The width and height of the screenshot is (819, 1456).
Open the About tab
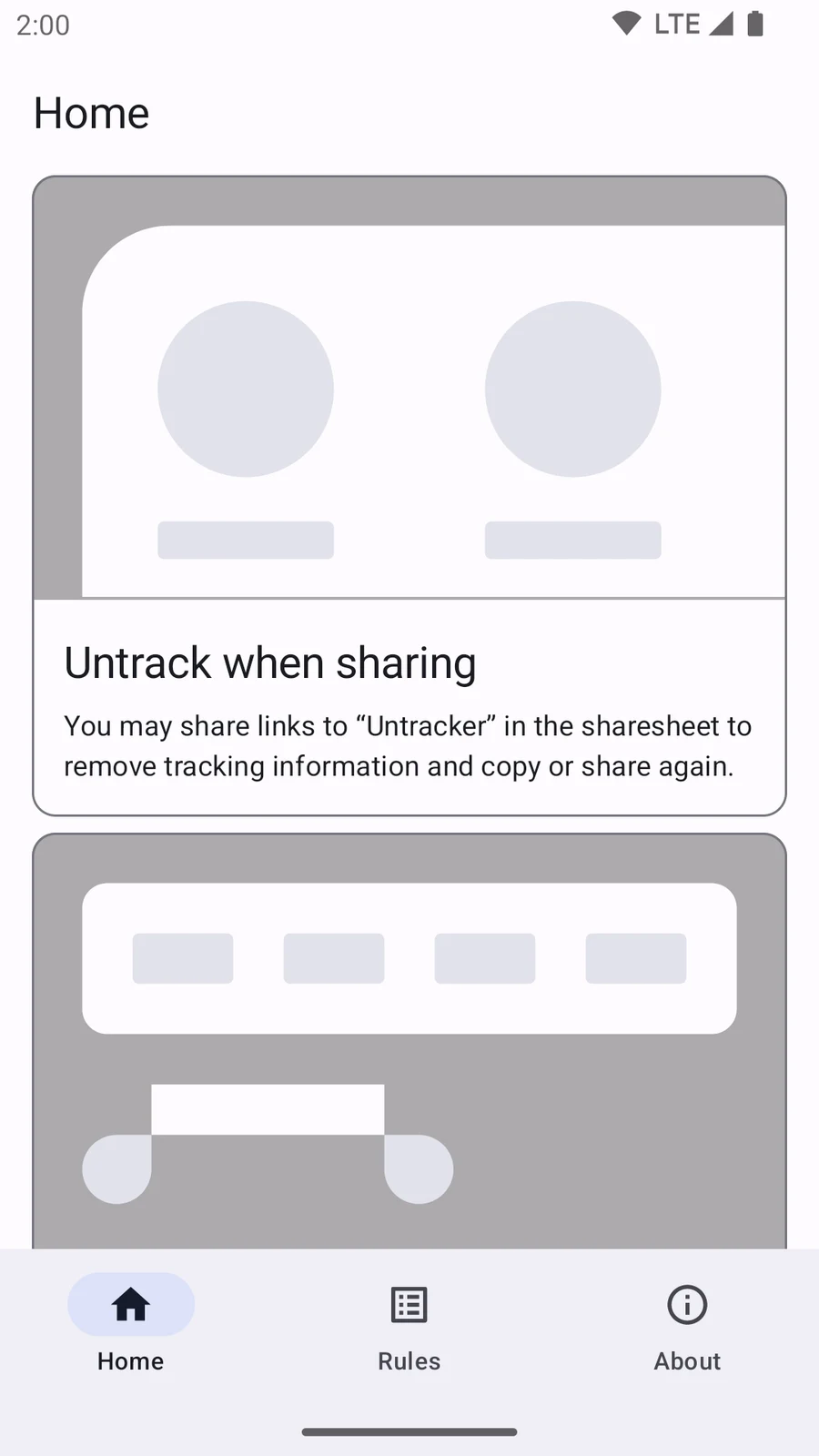tap(687, 1329)
